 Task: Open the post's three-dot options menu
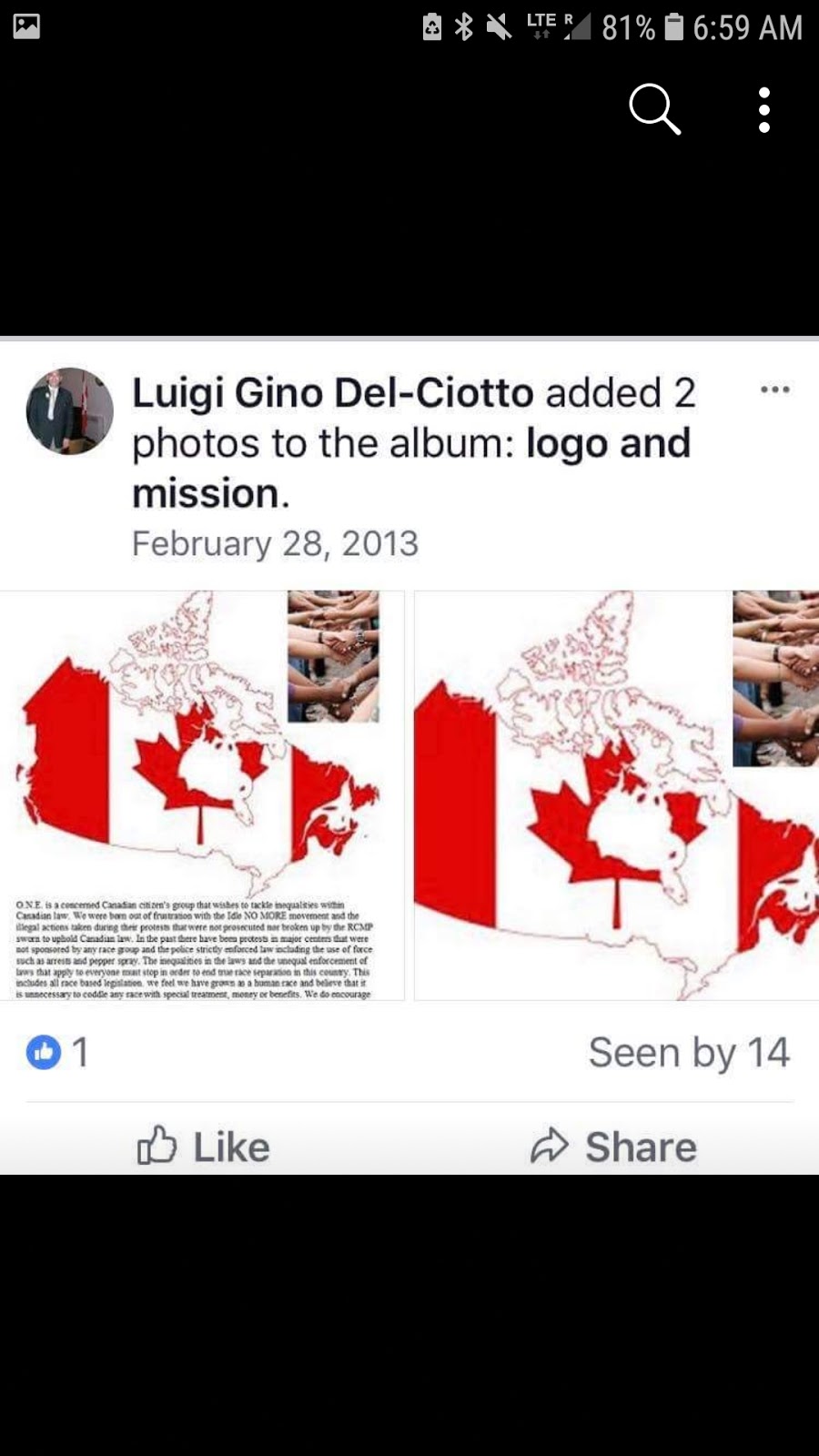tap(774, 389)
